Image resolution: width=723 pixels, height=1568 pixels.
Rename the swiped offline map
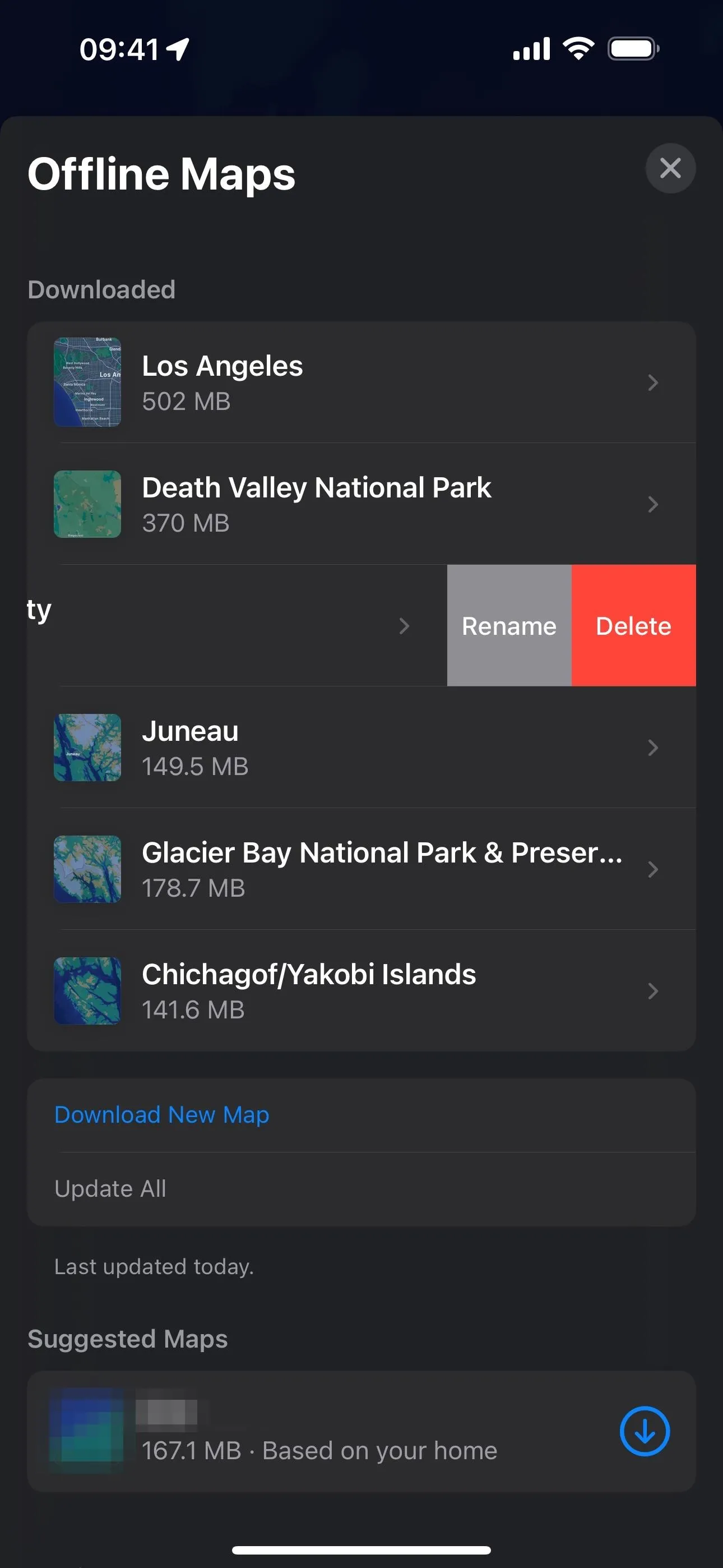coord(509,626)
